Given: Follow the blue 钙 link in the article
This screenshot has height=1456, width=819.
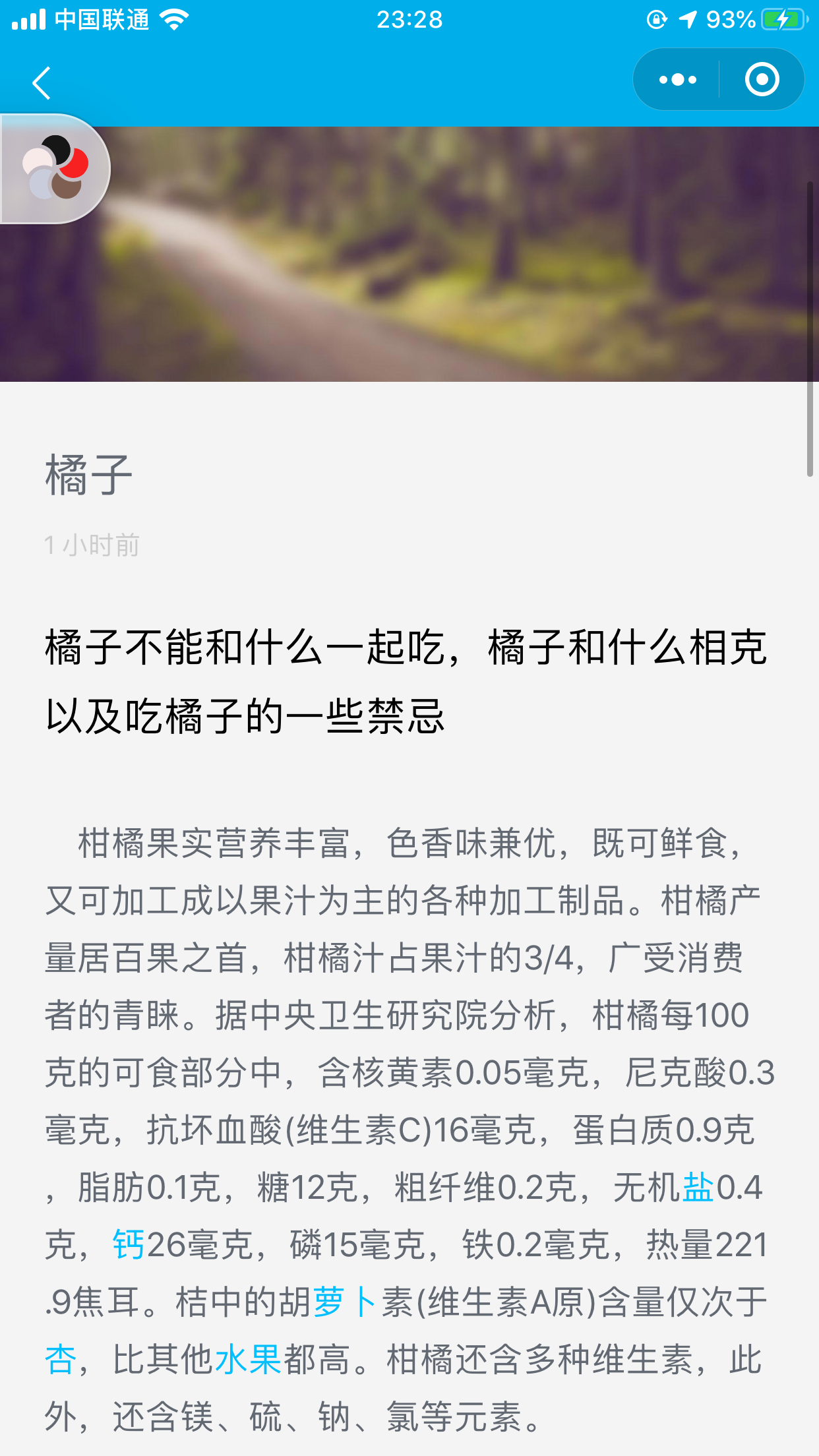Looking at the screenshot, I should (129, 1245).
